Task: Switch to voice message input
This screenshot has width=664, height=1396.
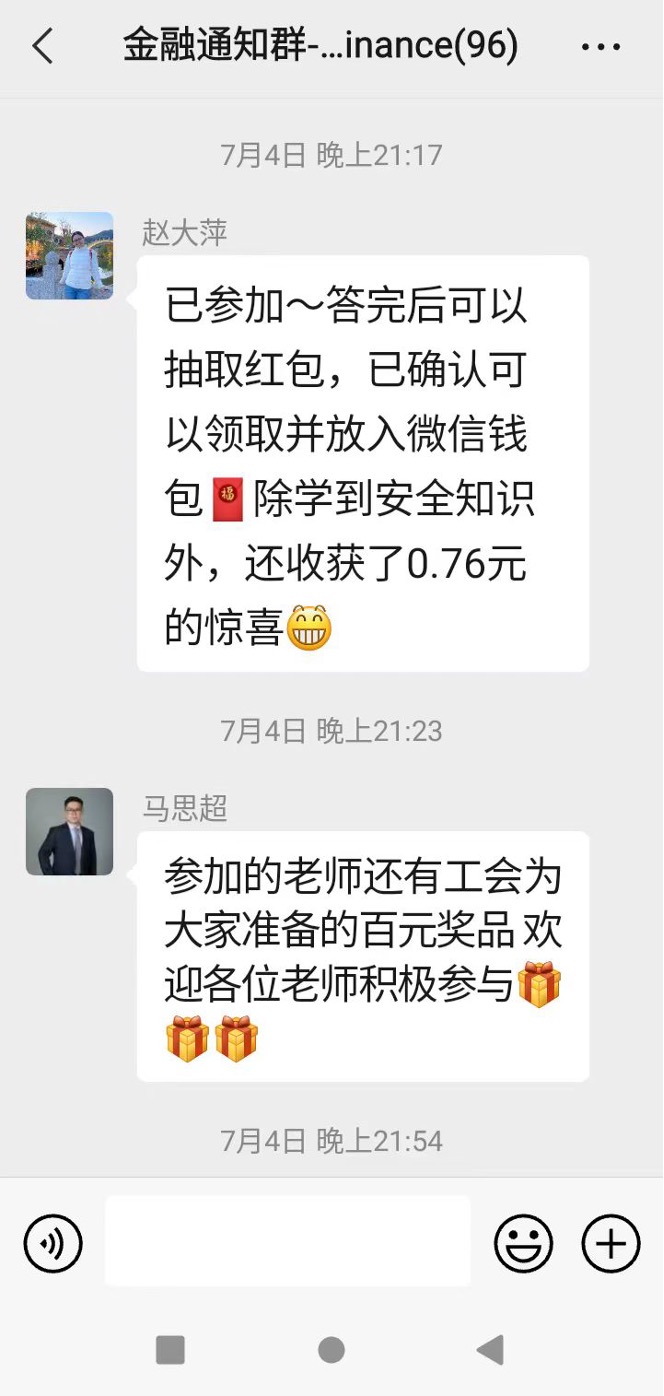Action: click(53, 1243)
